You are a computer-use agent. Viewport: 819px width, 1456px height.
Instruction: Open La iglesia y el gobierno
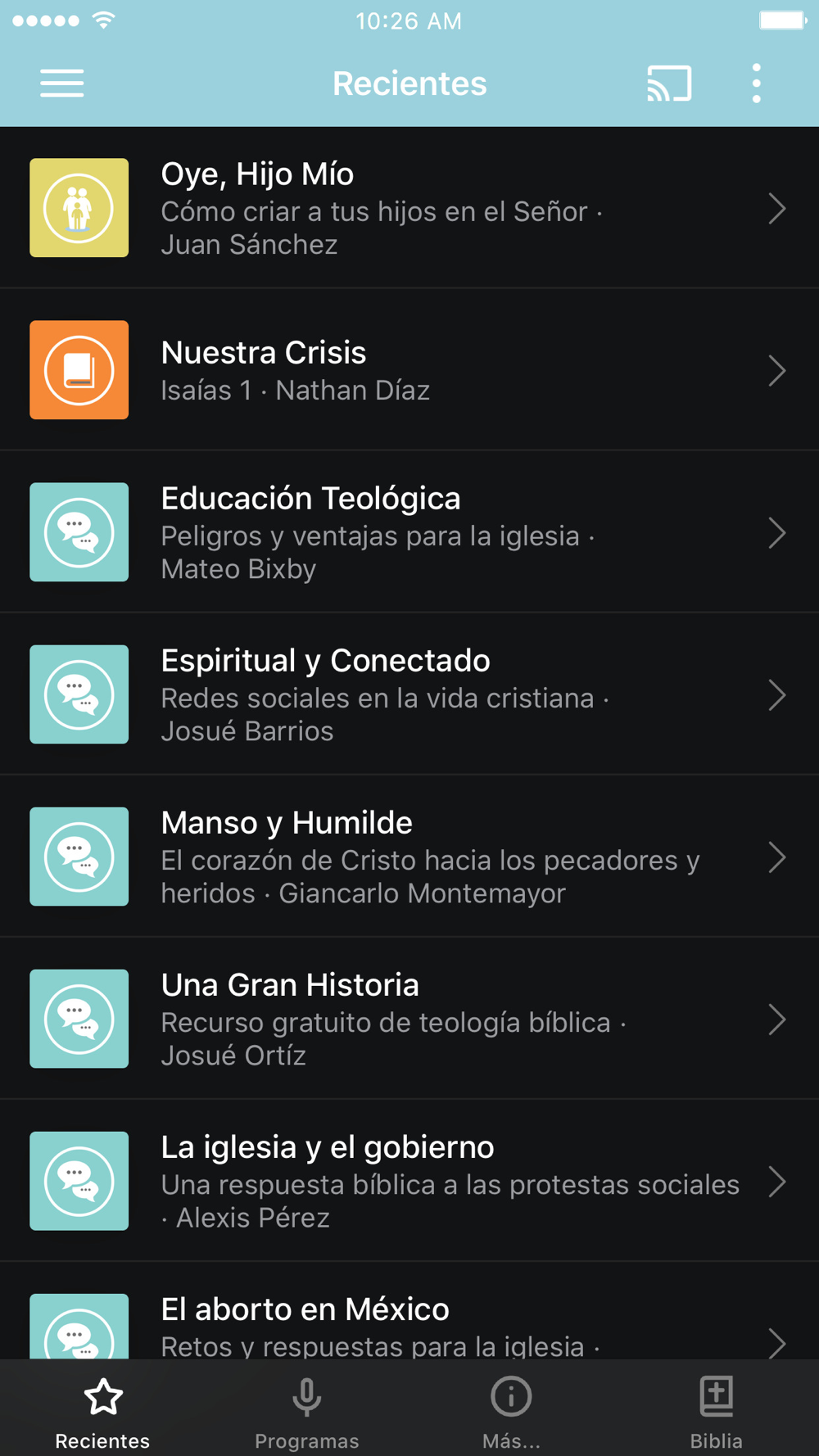[x=409, y=1181]
